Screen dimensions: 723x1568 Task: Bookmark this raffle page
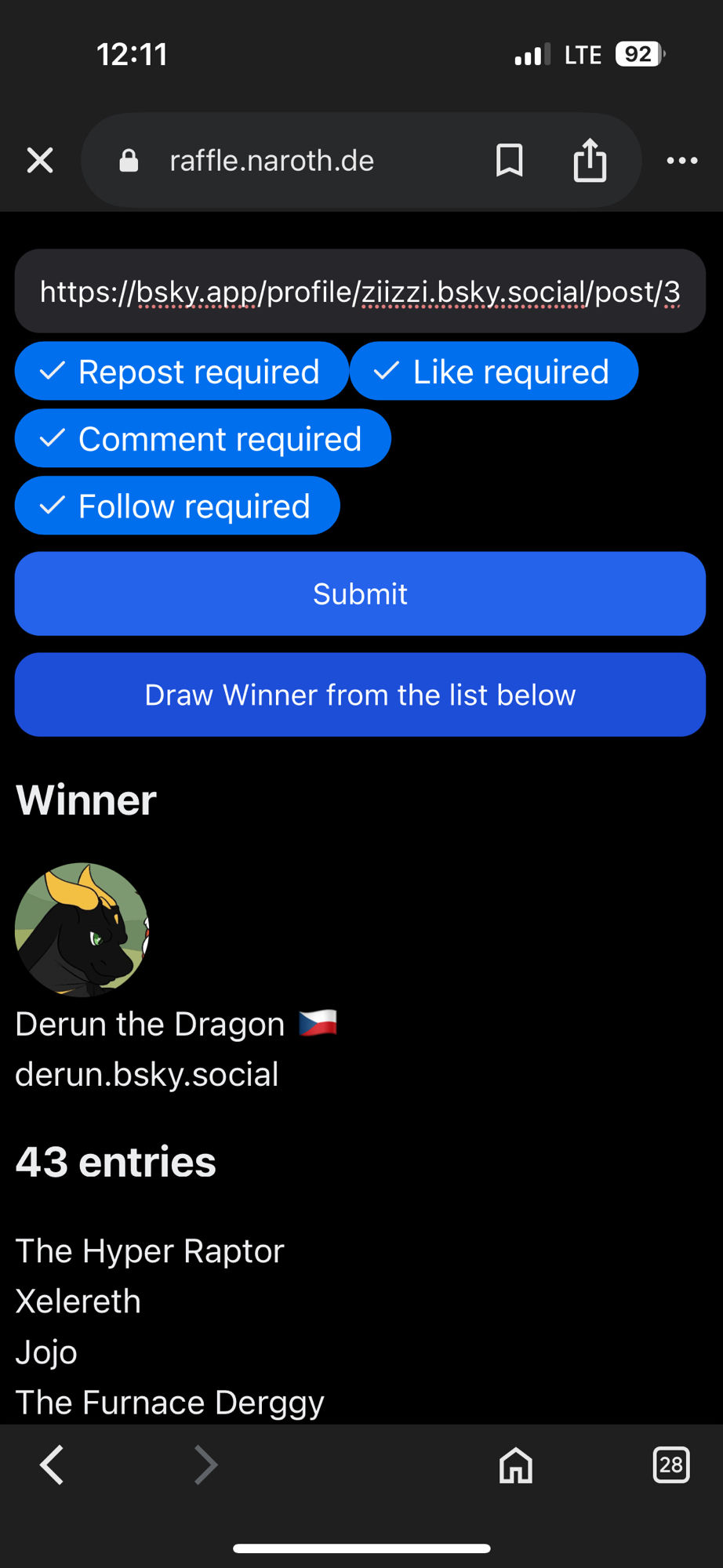pyautogui.click(x=509, y=161)
